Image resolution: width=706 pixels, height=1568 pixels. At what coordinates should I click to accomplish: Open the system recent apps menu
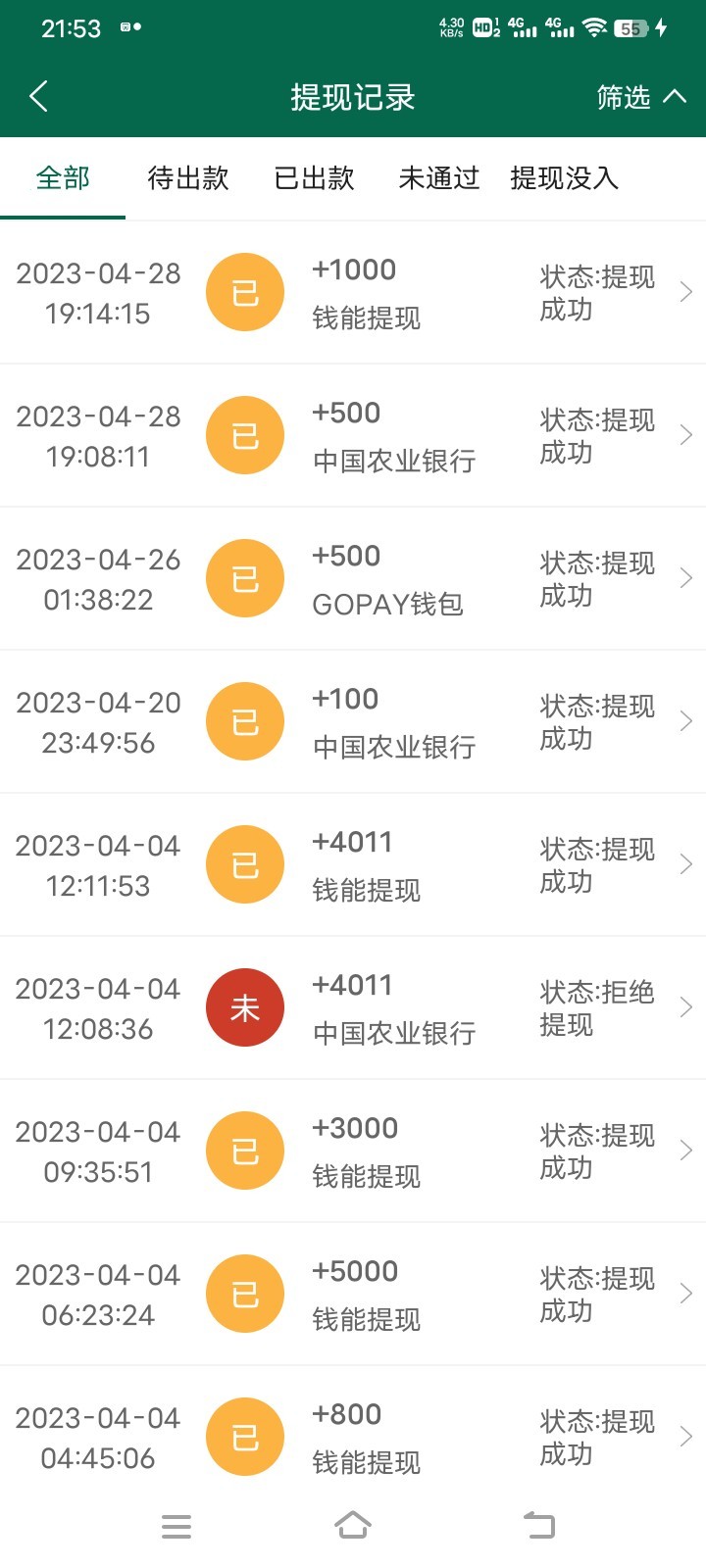pos(176,1526)
